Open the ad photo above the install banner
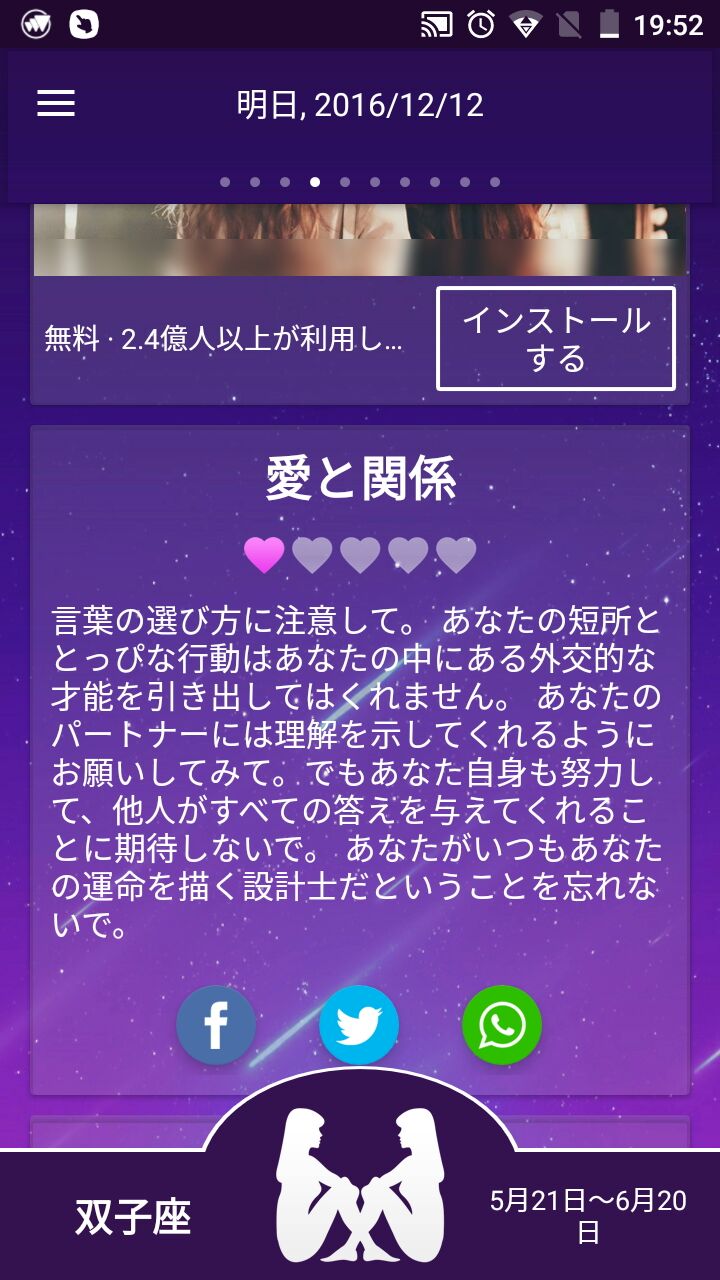 360,240
